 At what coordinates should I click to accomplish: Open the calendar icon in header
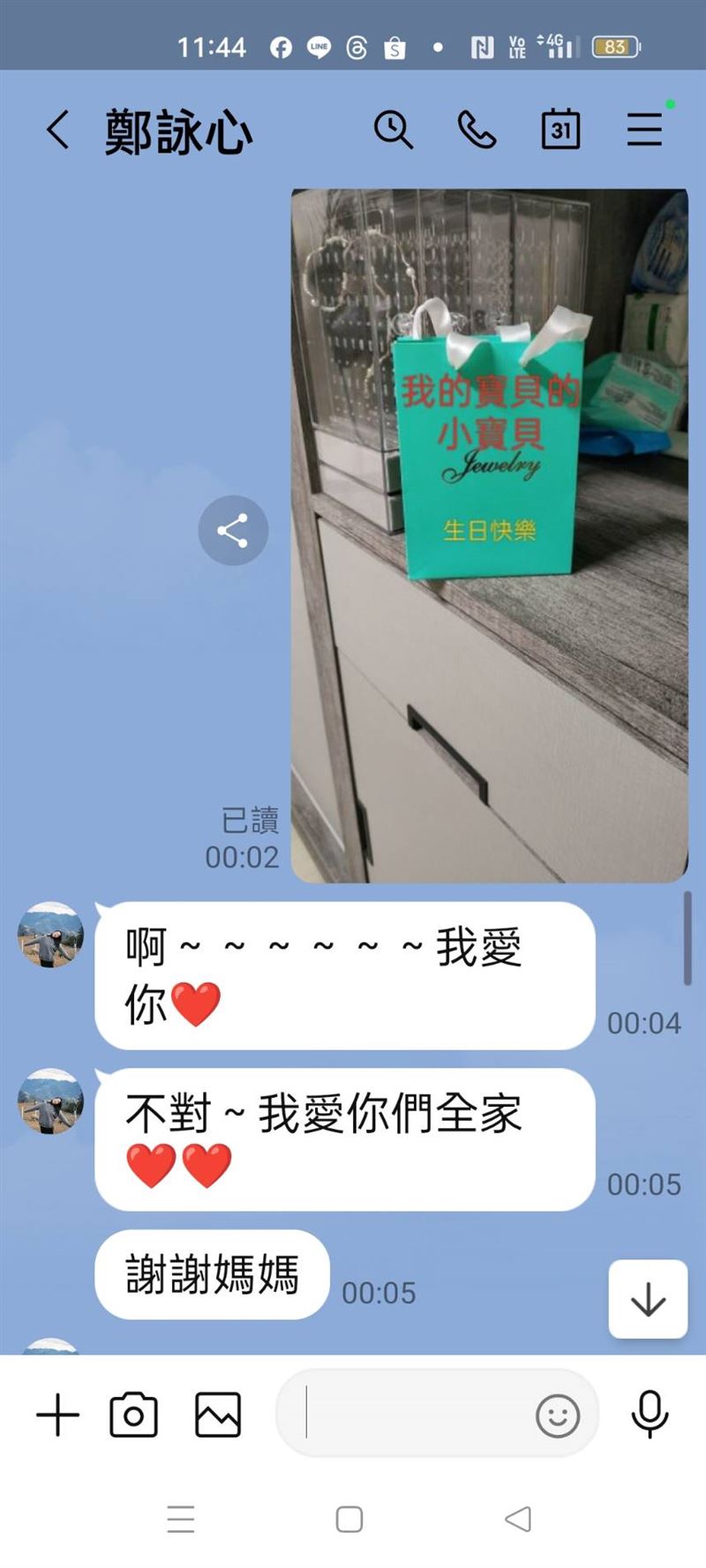pos(560,131)
